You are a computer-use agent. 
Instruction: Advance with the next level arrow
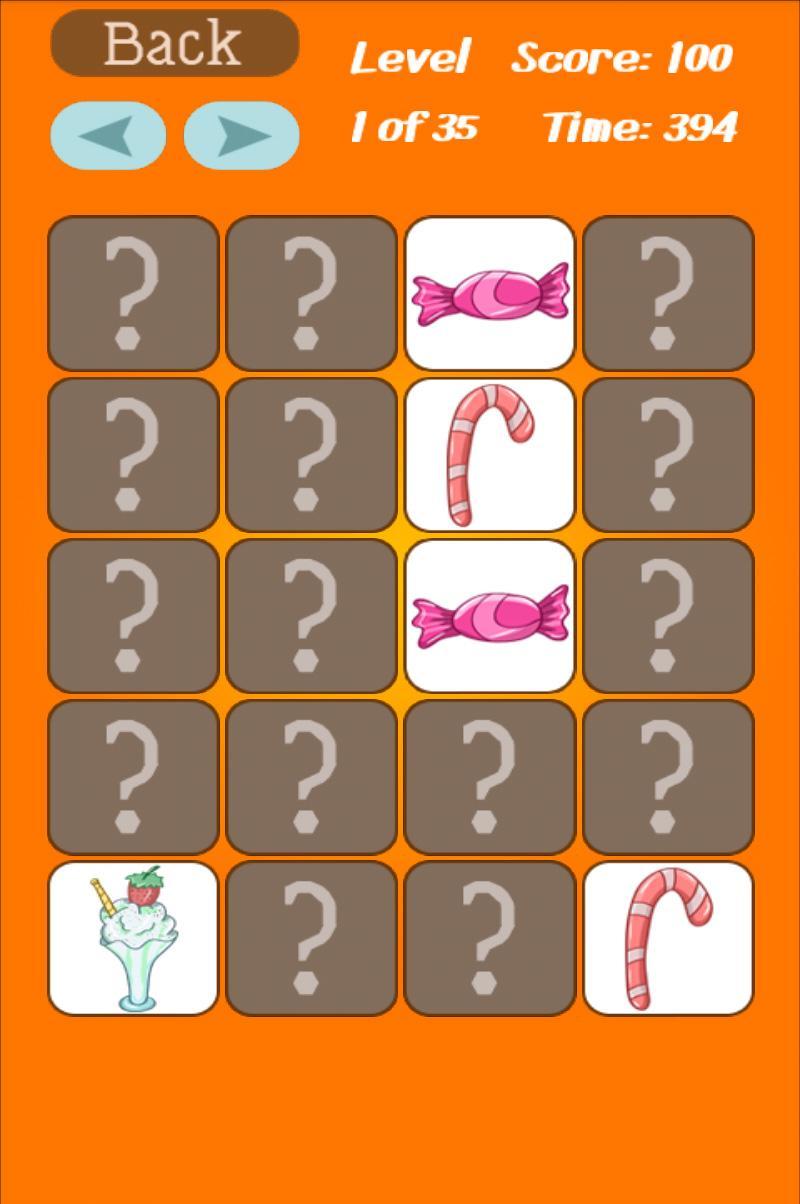(x=241, y=135)
